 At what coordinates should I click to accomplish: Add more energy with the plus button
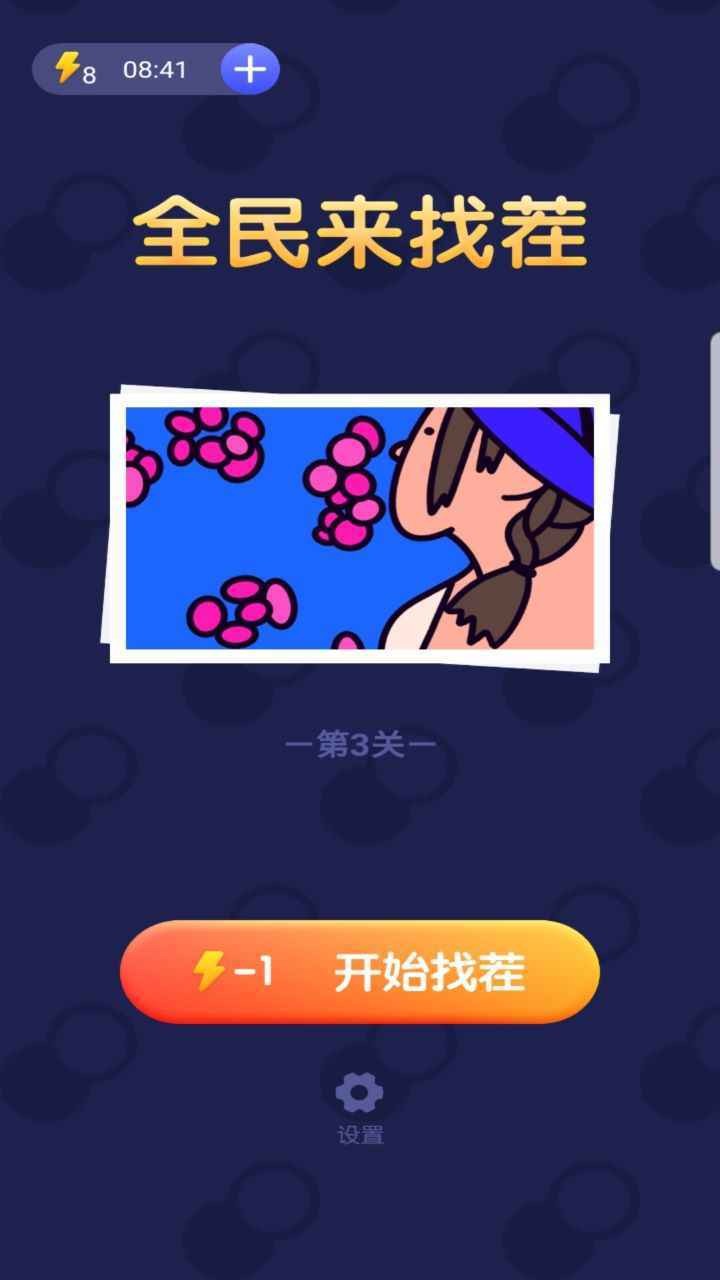click(249, 69)
